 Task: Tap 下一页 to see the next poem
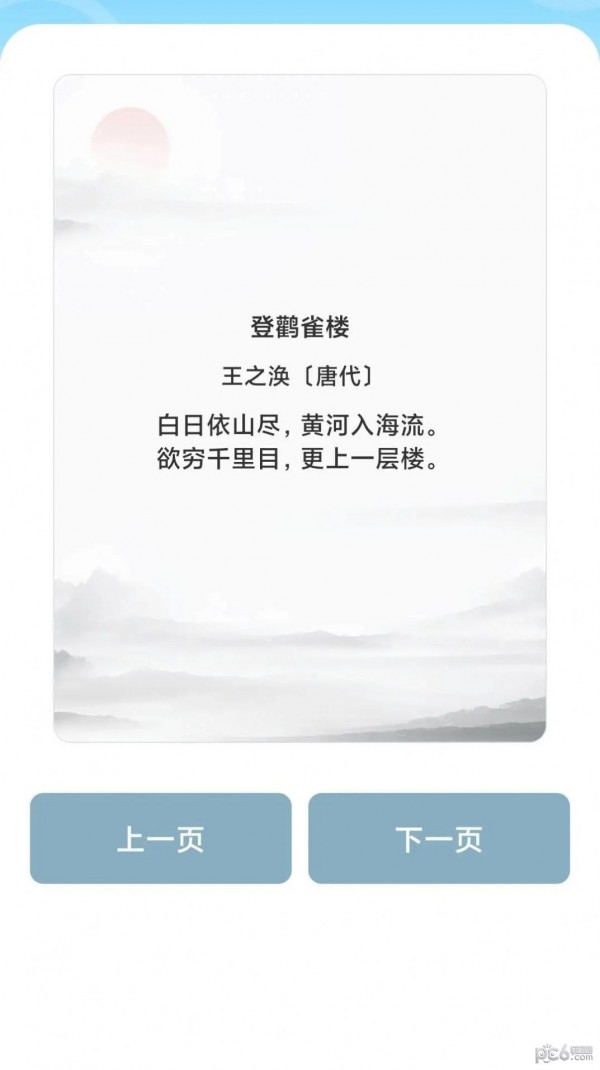point(438,838)
